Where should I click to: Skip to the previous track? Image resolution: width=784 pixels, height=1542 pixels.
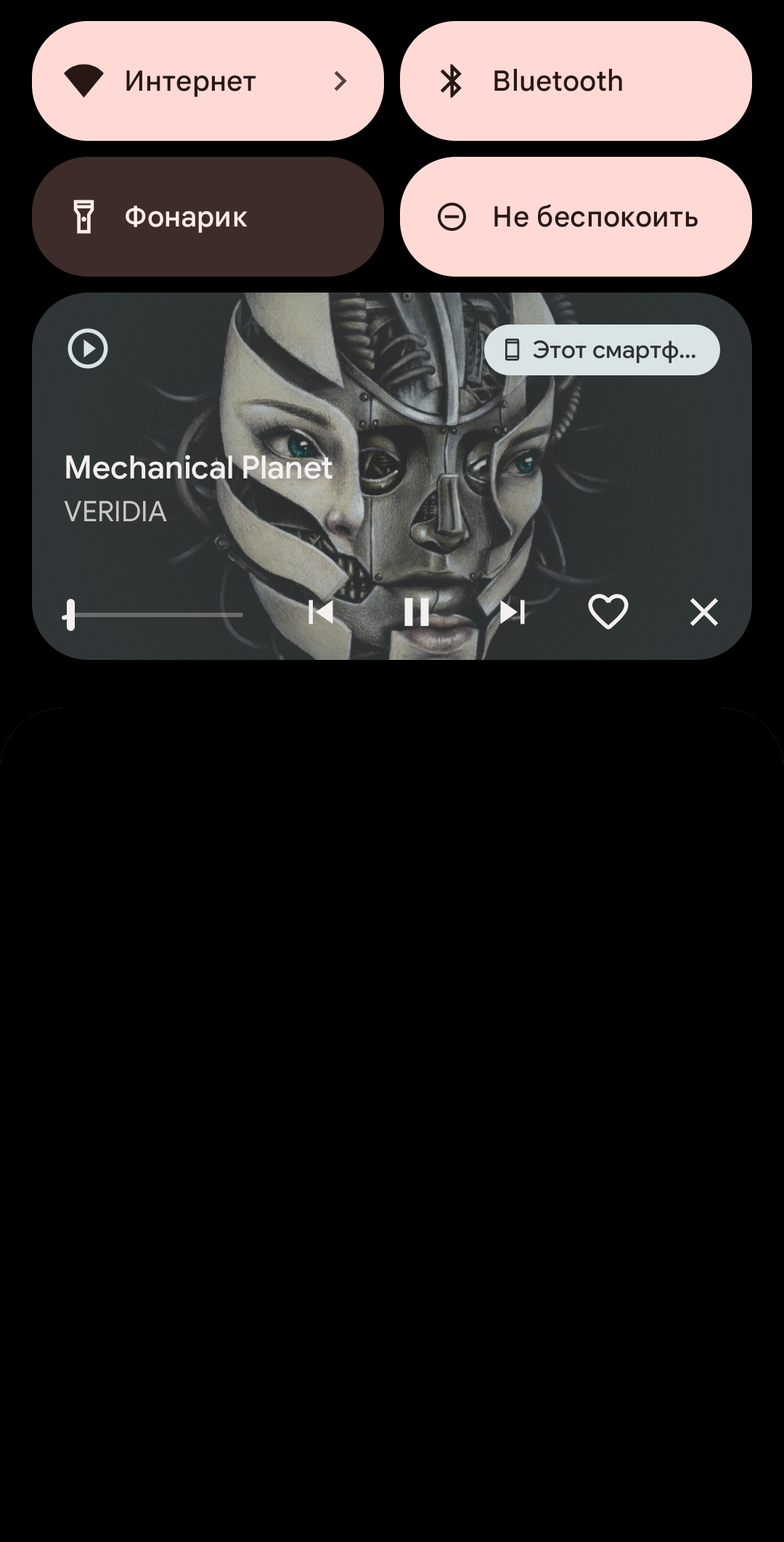click(x=320, y=612)
